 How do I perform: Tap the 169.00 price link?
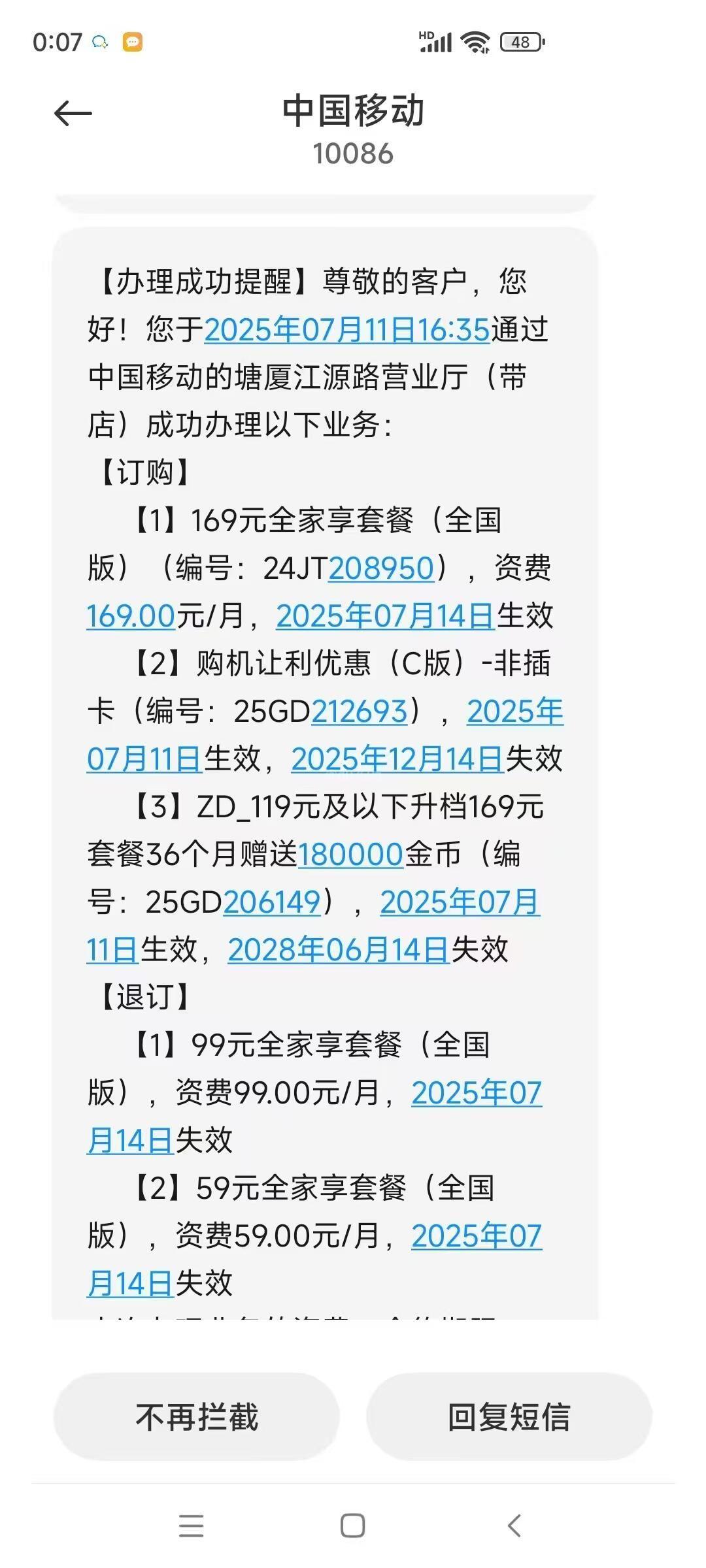[x=131, y=616]
